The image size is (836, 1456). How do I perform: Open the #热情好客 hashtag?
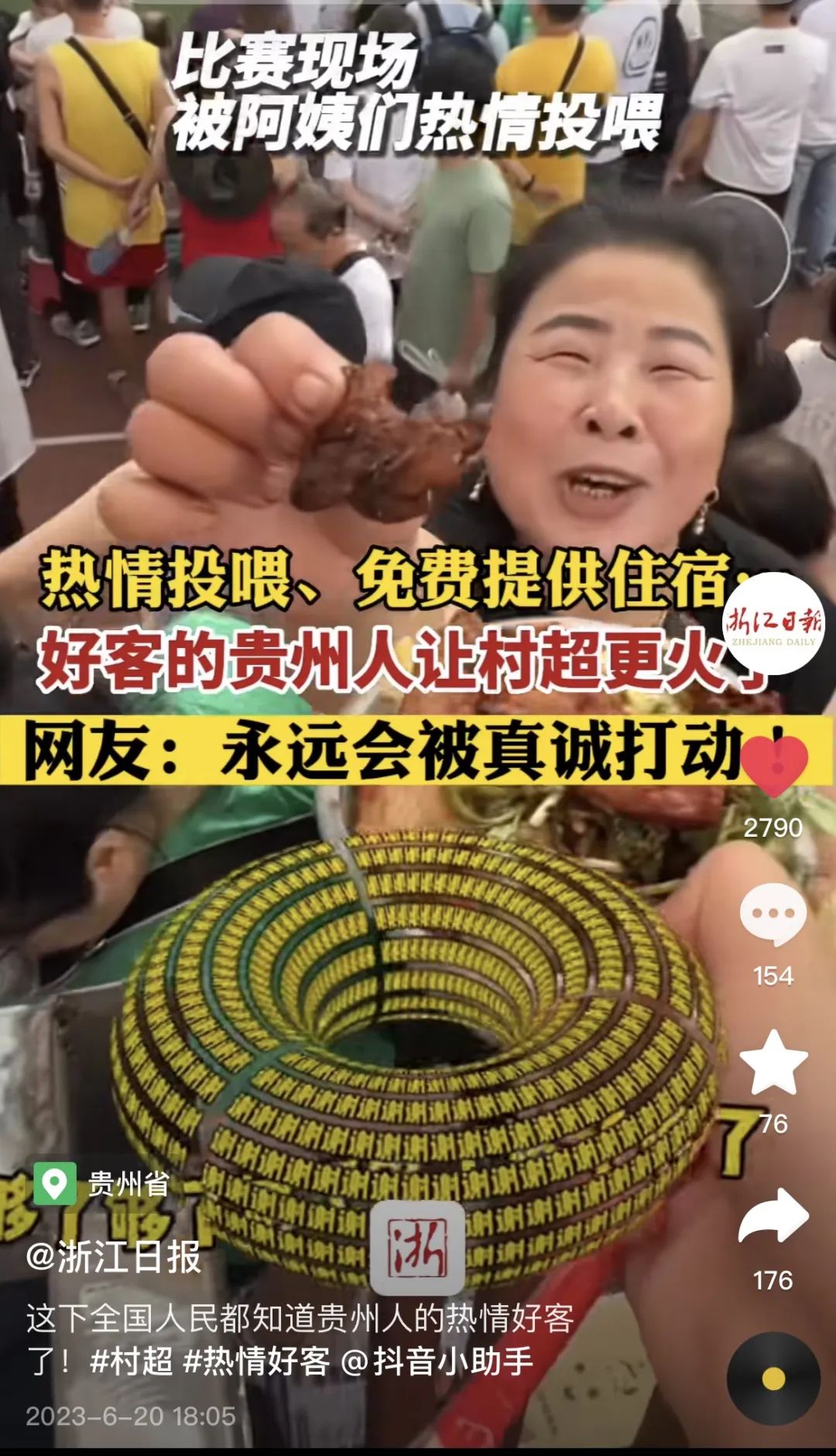256,1360
